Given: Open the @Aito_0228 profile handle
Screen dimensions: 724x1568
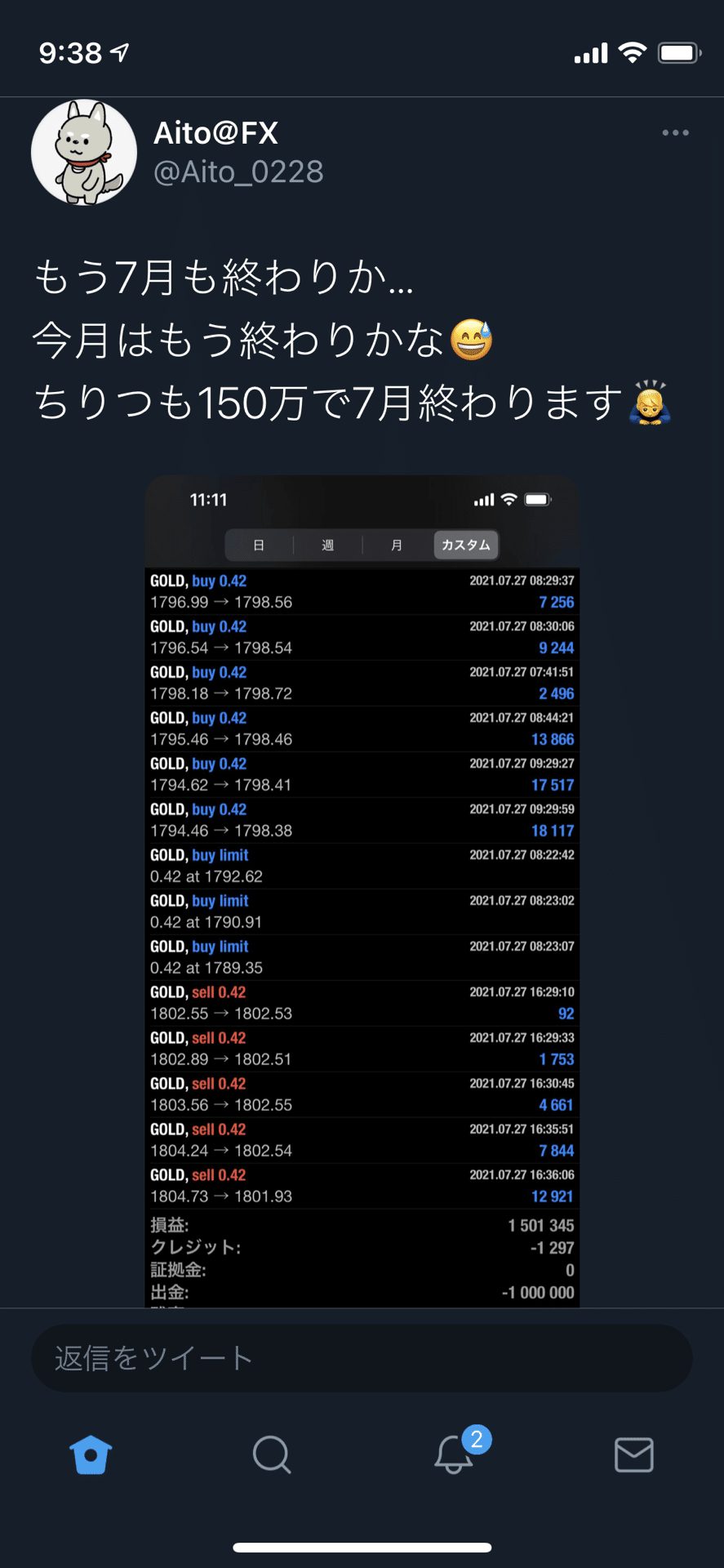Looking at the screenshot, I should pos(238,171).
